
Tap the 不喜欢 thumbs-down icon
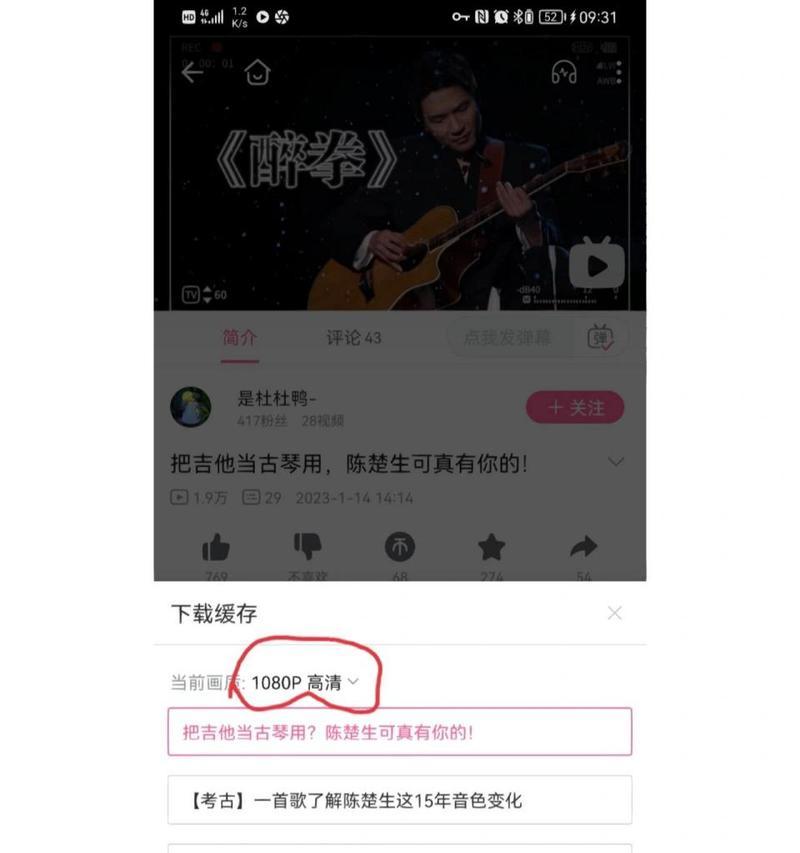click(x=307, y=547)
